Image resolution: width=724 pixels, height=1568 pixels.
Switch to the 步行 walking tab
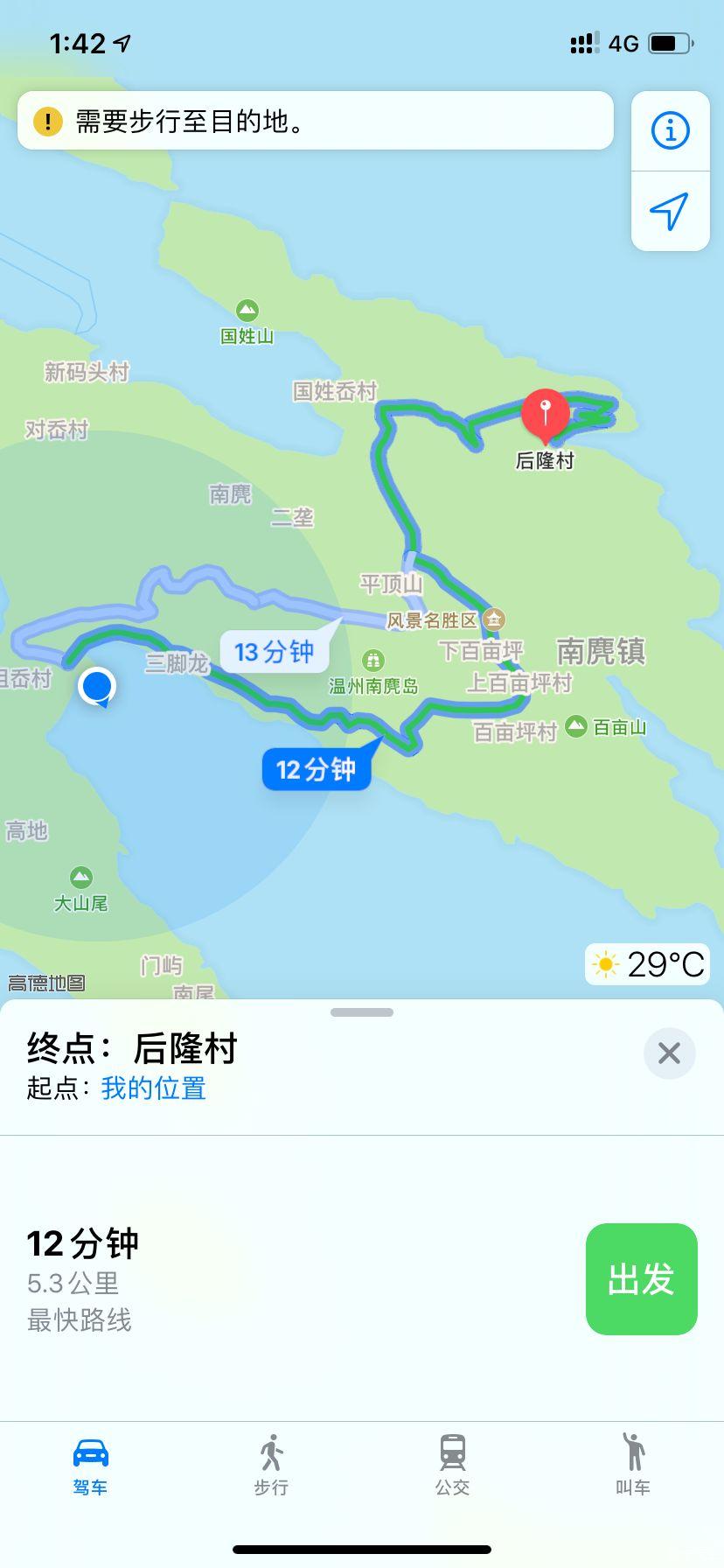271,1465
